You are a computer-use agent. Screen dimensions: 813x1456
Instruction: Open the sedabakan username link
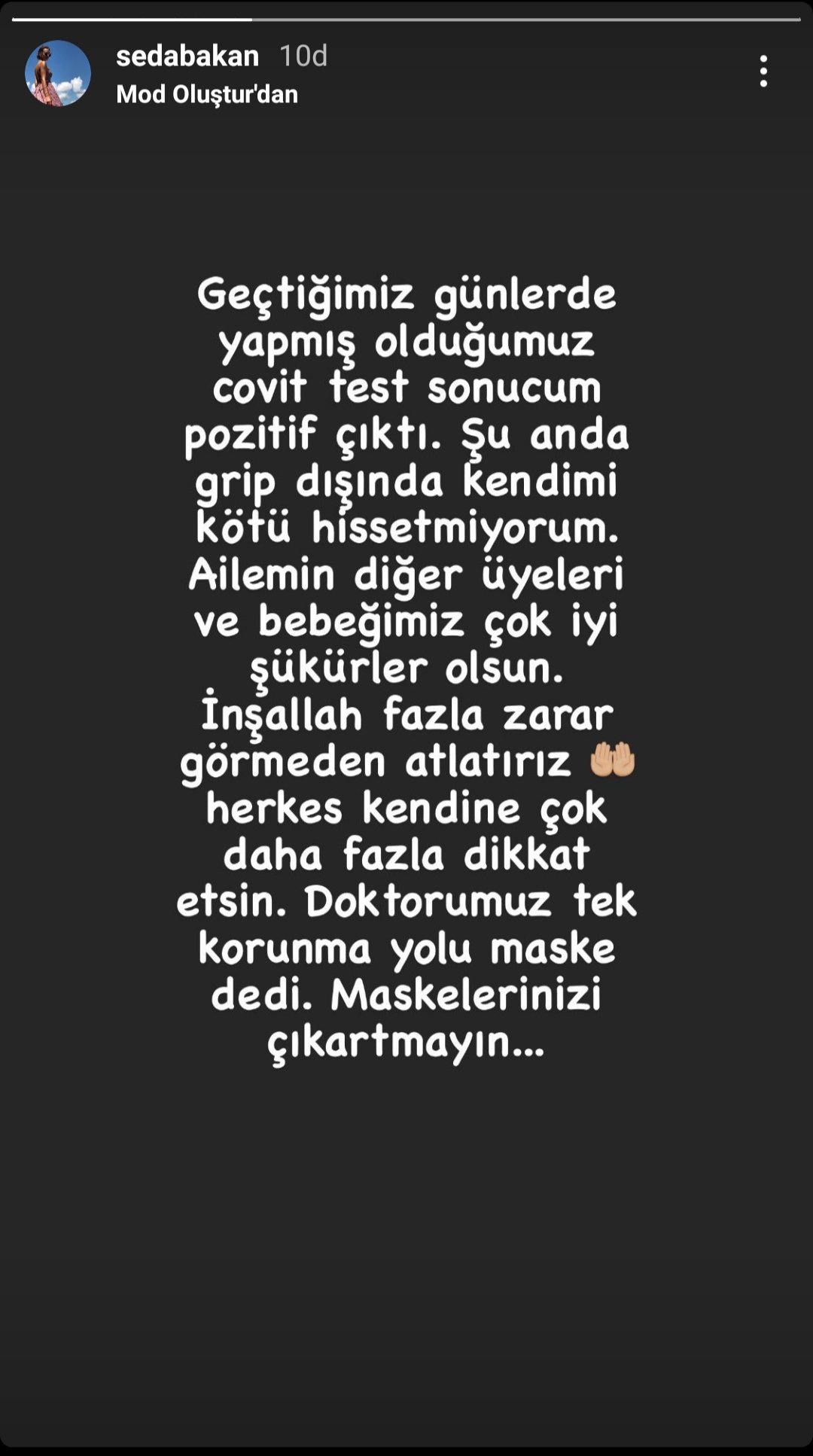tap(187, 56)
